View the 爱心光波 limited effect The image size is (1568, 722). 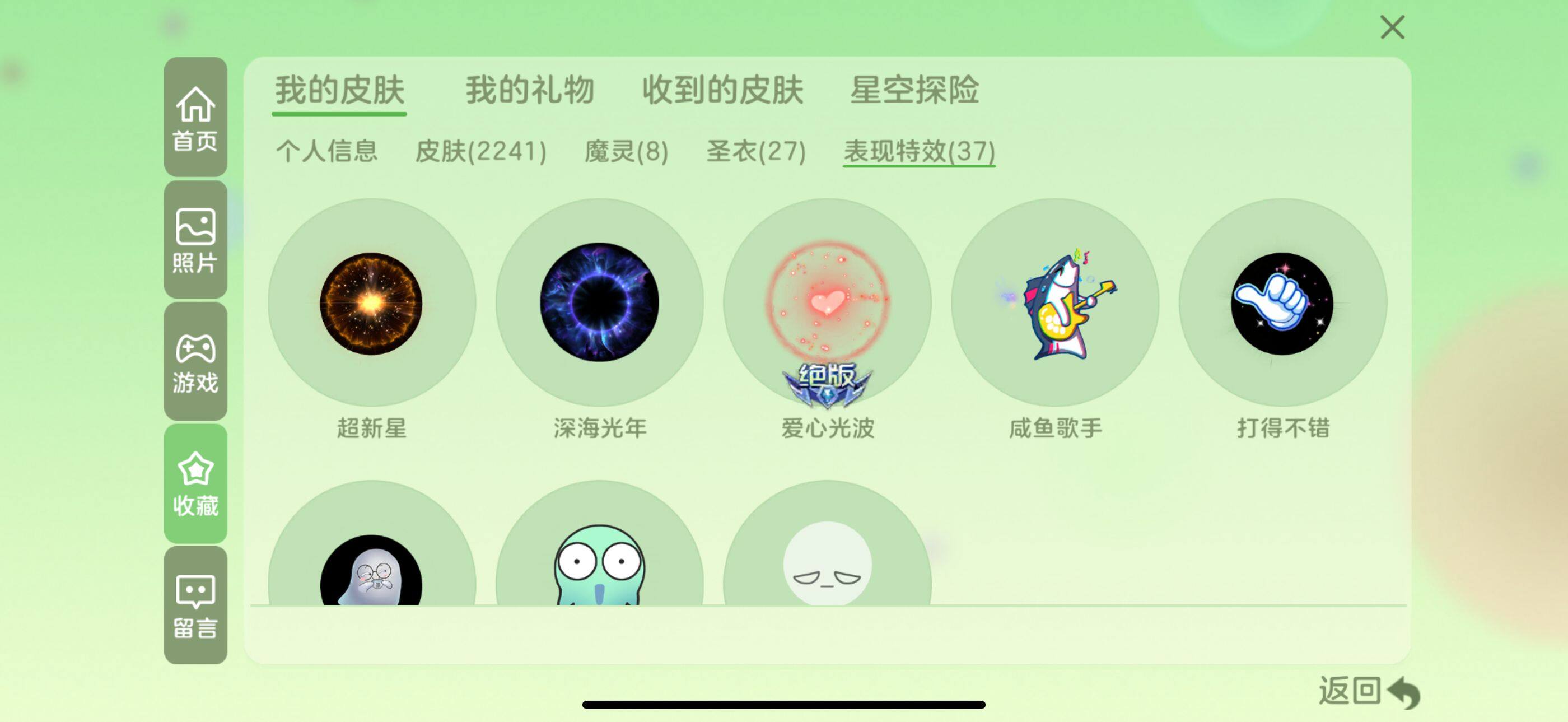pos(827,303)
